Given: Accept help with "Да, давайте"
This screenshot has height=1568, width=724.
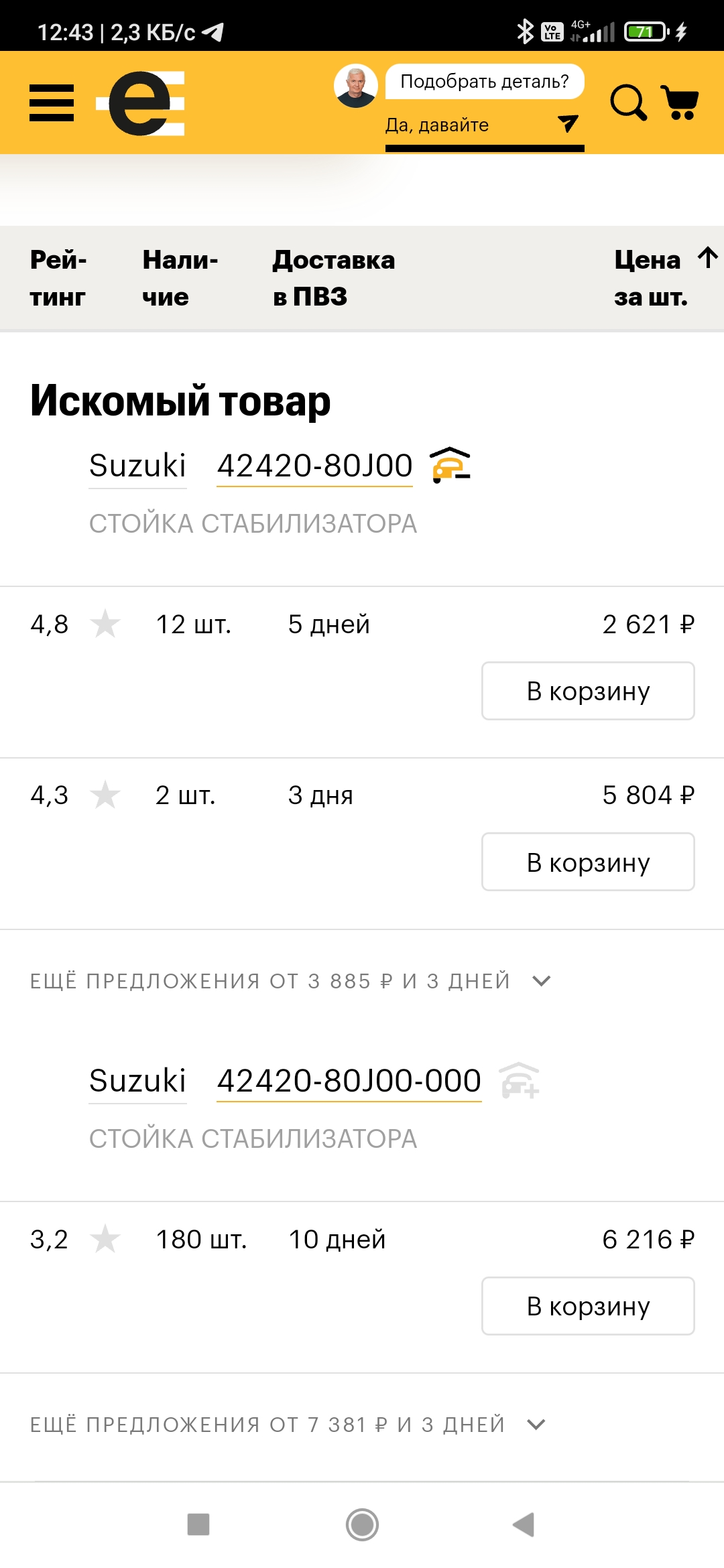Looking at the screenshot, I should (483, 126).
